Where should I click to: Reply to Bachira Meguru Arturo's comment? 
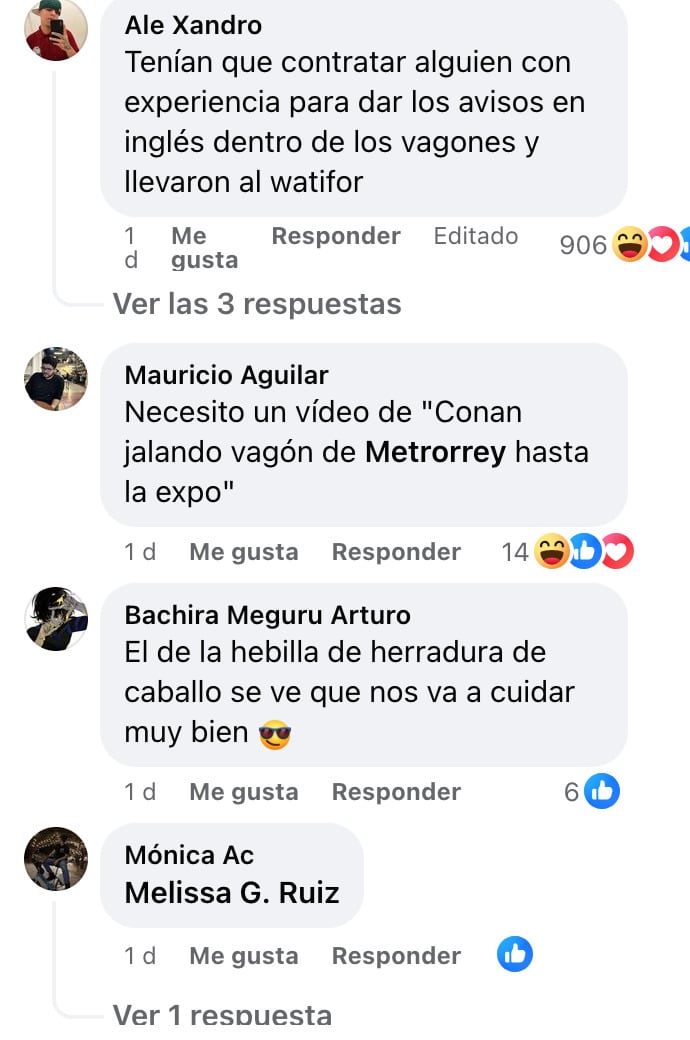coord(396,792)
